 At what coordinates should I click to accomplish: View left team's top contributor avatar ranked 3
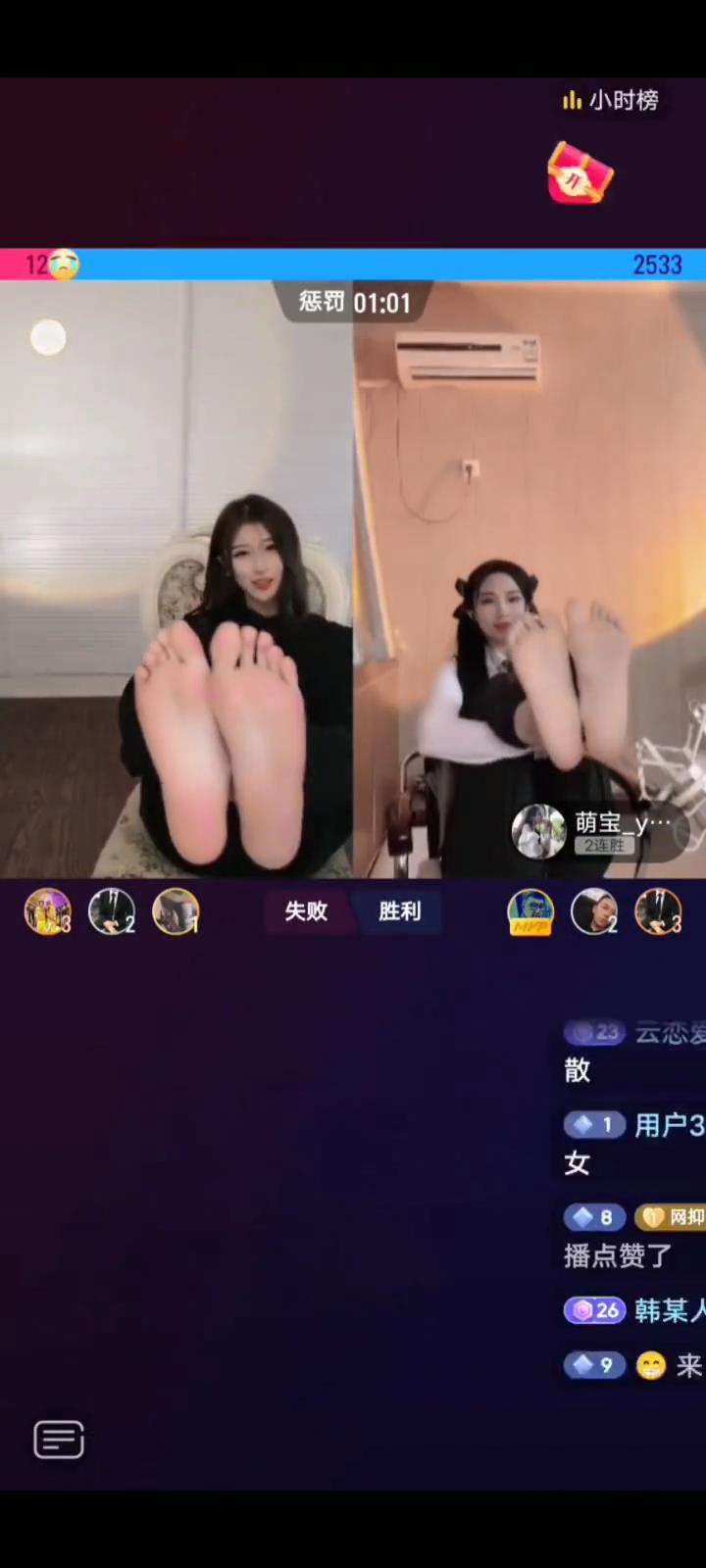point(47,911)
